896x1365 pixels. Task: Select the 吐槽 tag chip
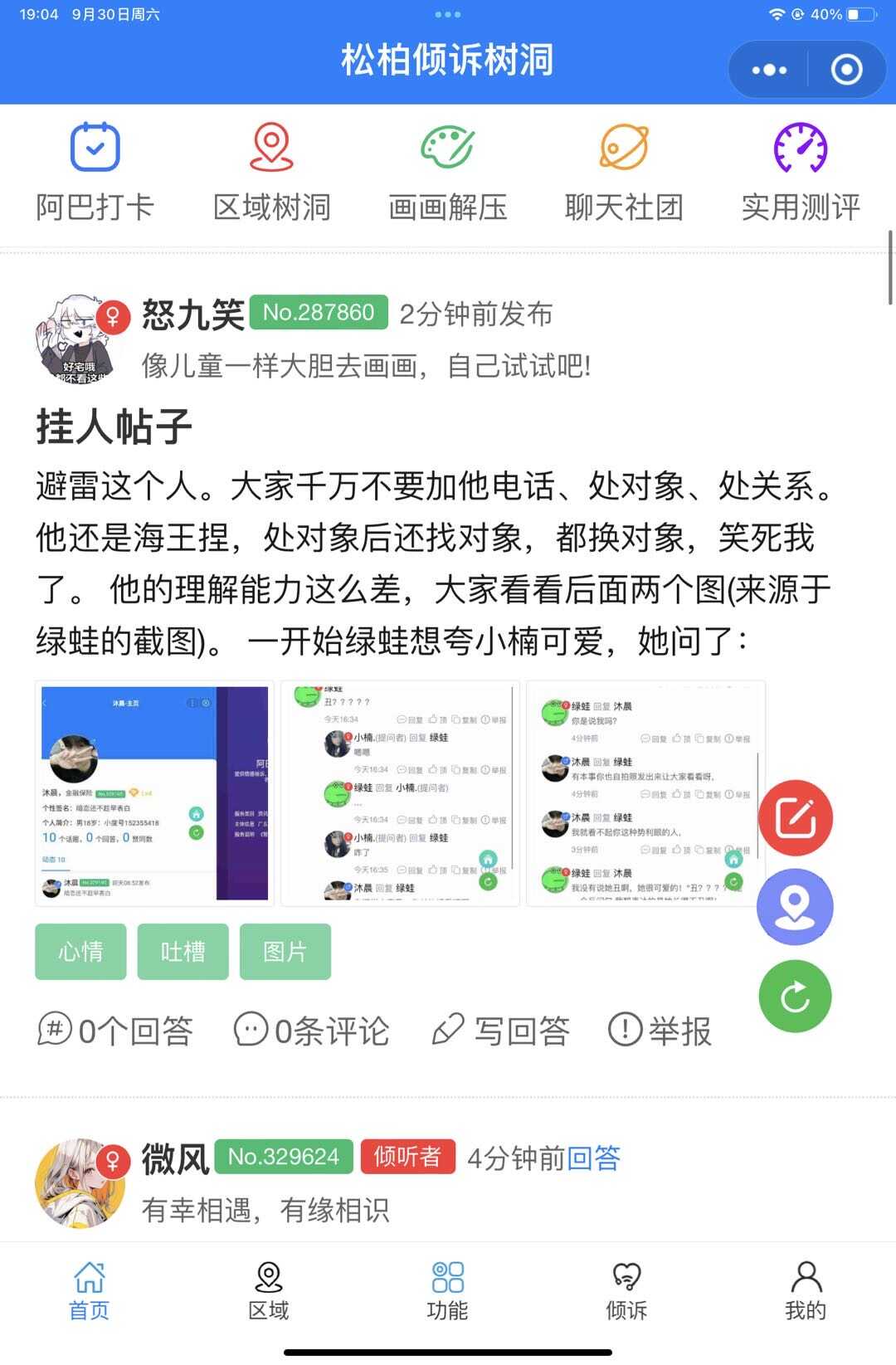tap(183, 952)
